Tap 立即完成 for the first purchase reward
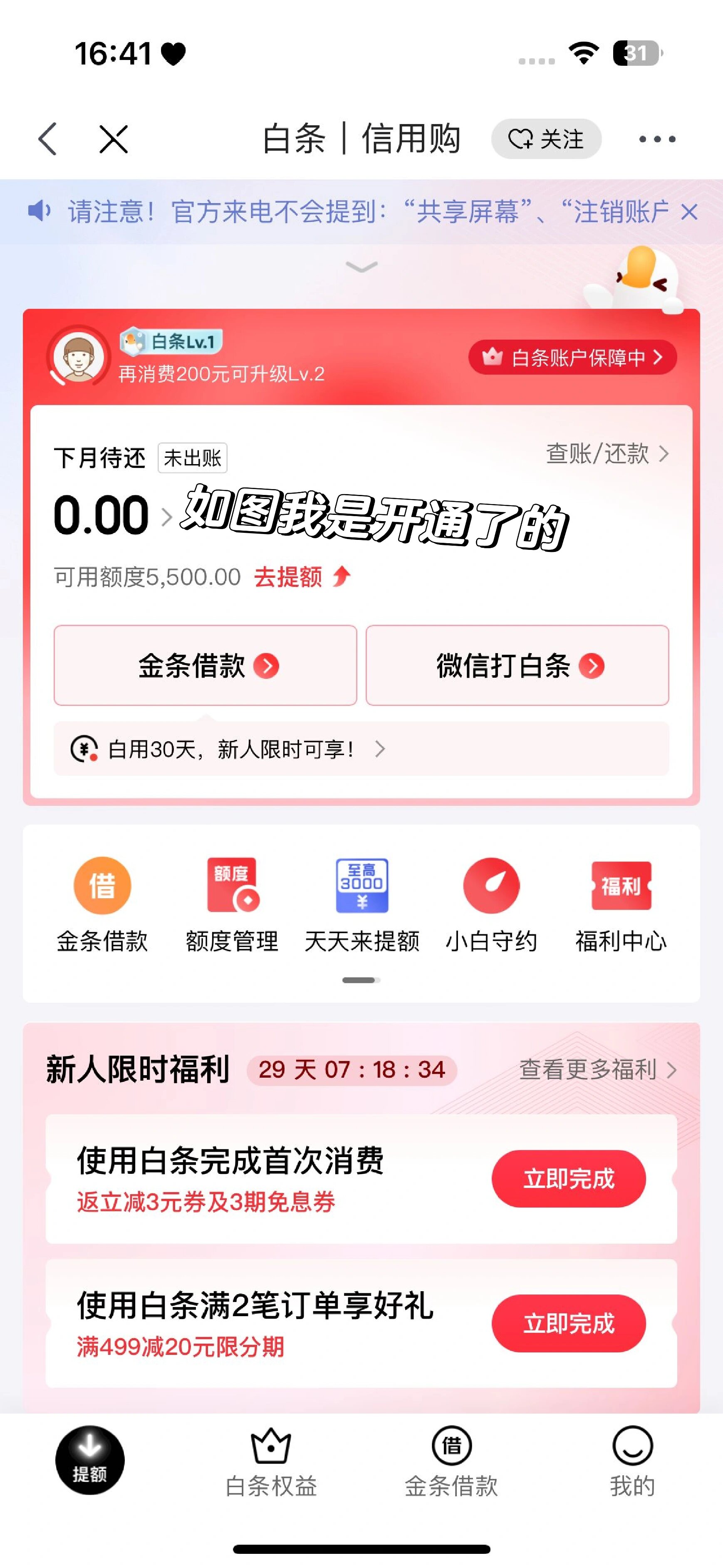Image resolution: width=723 pixels, height=1568 pixels. click(568, 1179)
